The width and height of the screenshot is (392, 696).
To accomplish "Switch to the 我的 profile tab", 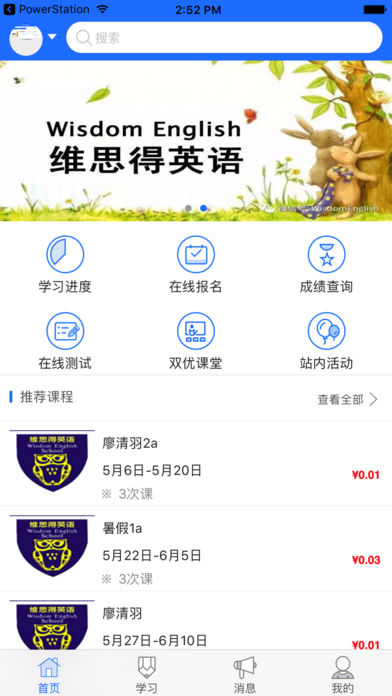I will click(x=343, y=675).
